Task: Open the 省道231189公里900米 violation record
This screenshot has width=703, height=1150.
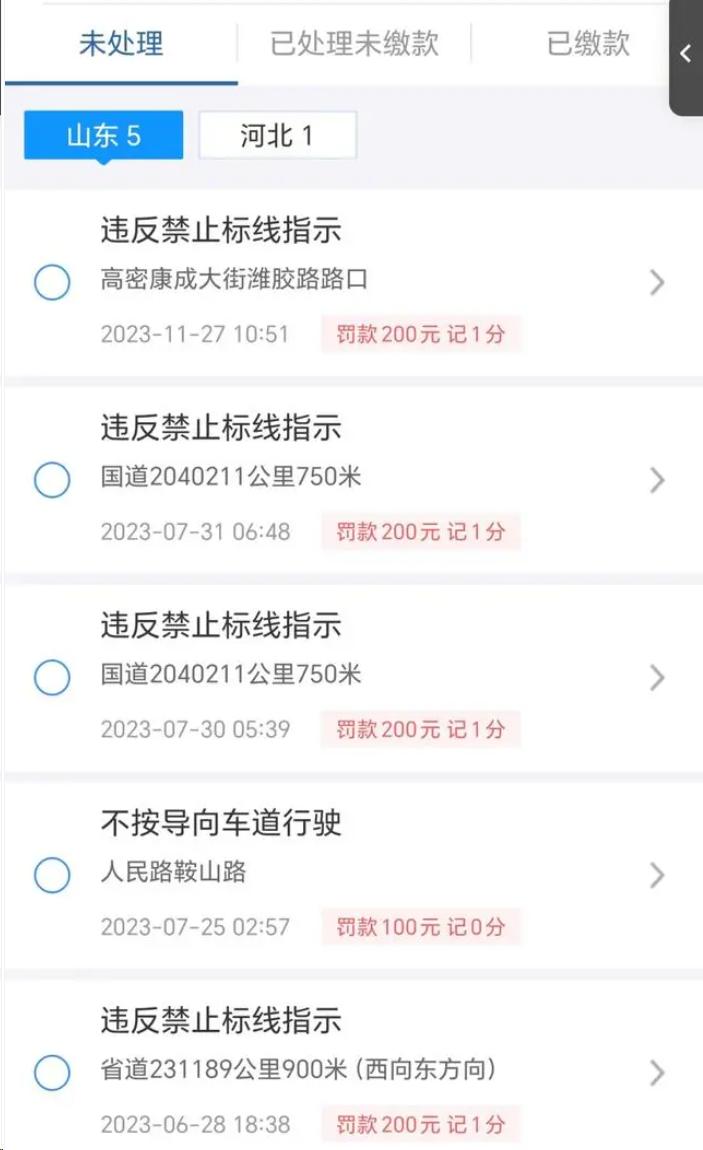Action: click(x=656, y=1073)
